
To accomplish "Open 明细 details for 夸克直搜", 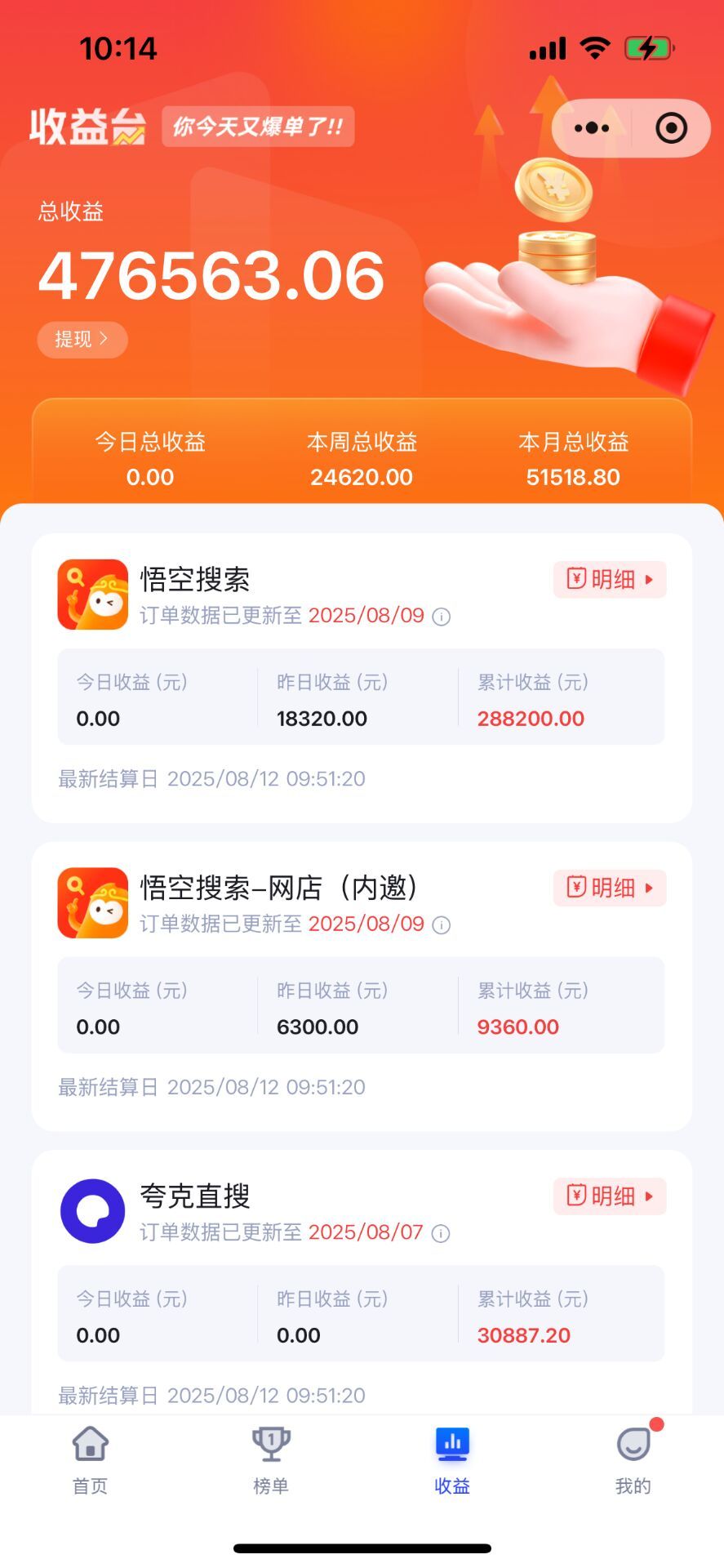I will 610,1196.
